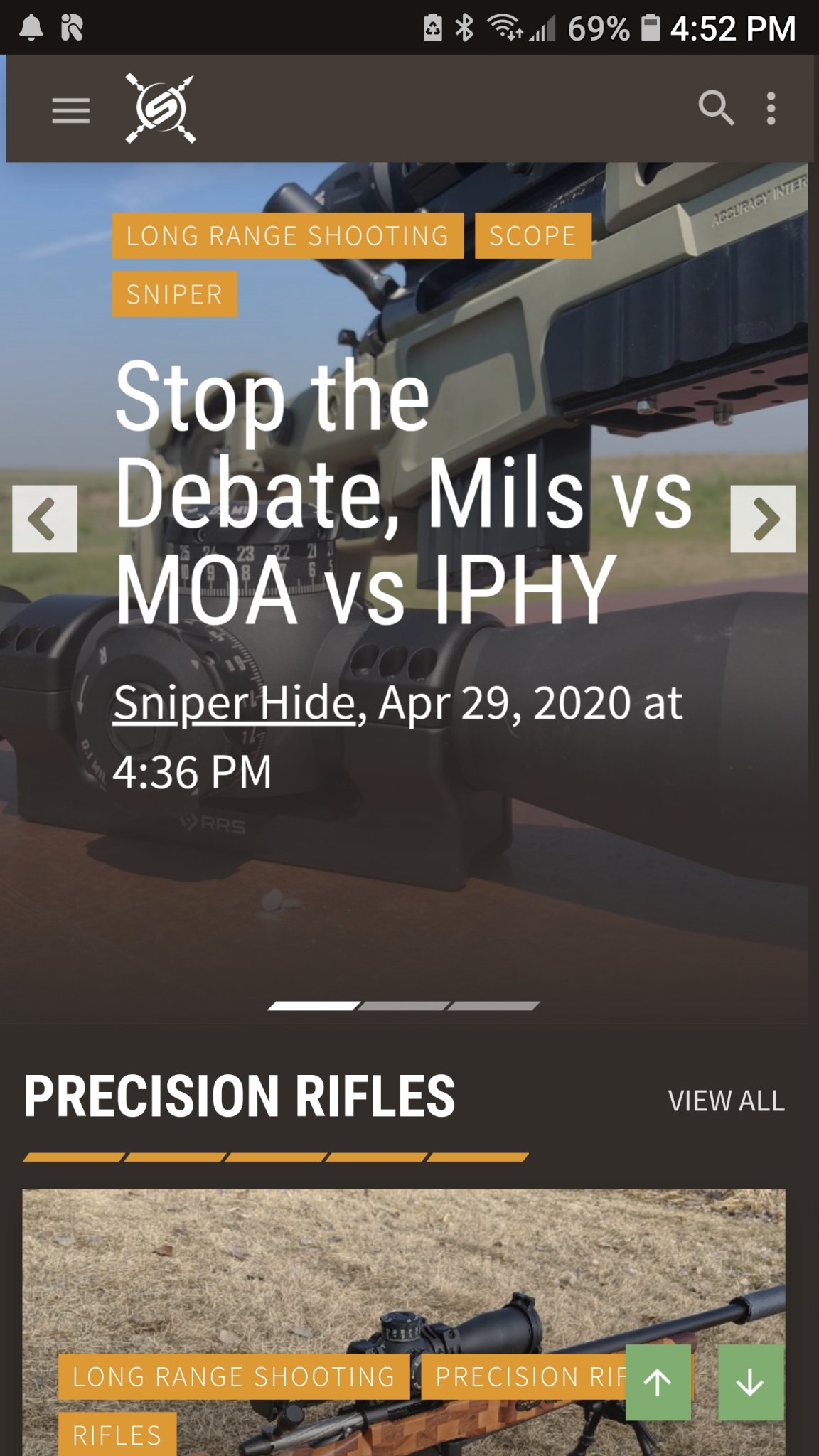Open the search icon
This screenshot has width=819, height=1456.
pos(714,109)
